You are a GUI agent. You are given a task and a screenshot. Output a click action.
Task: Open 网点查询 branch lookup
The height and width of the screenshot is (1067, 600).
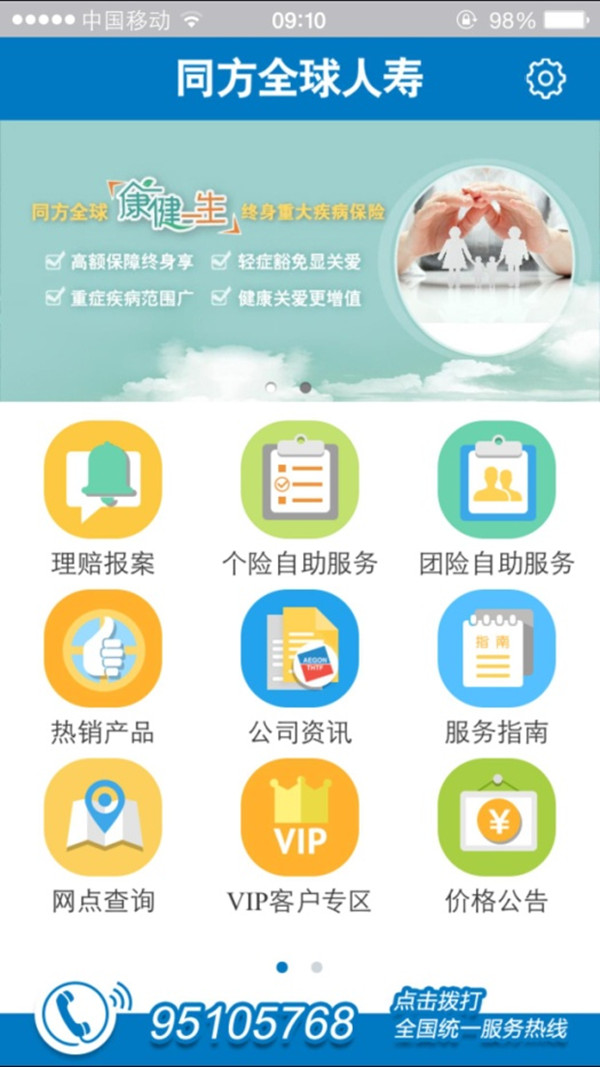(x=103, y=818)
